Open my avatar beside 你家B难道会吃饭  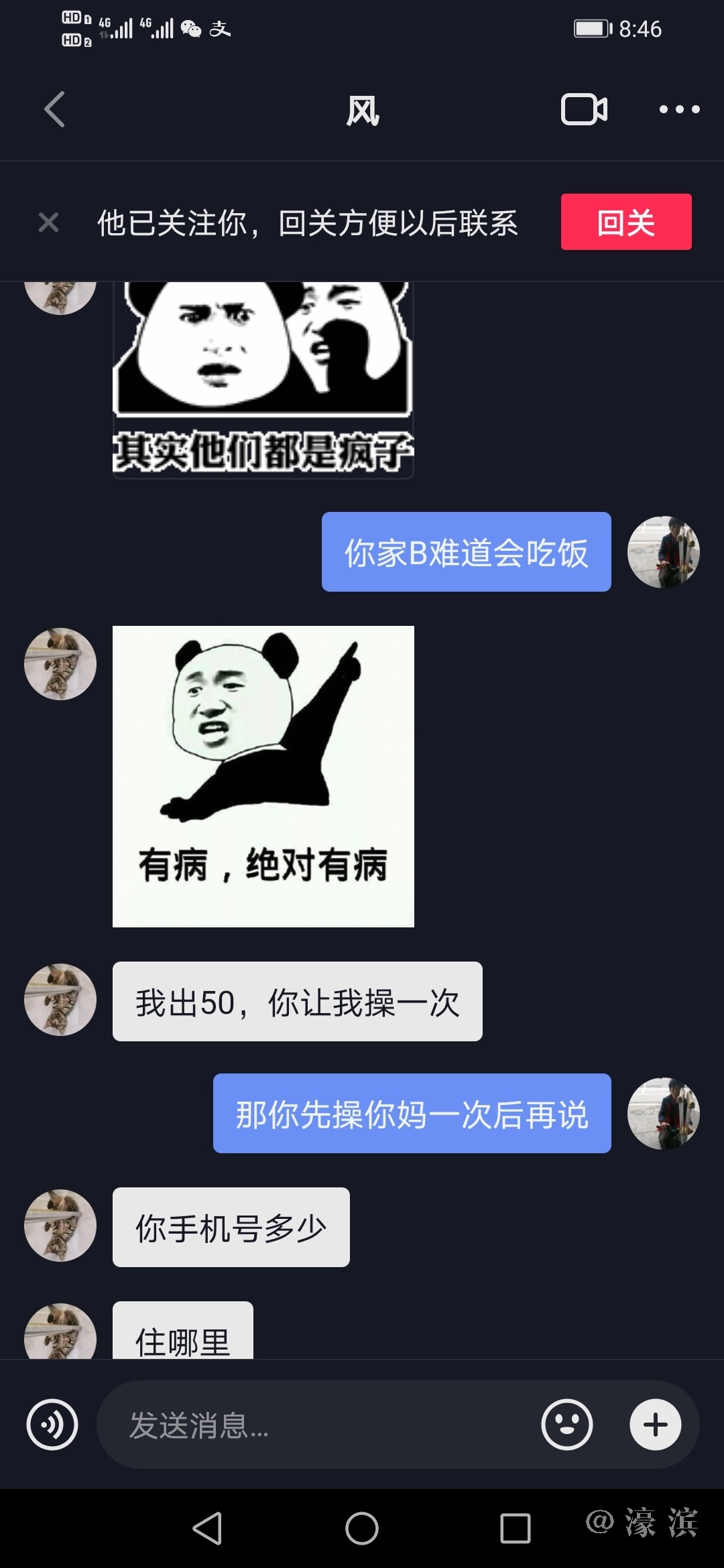click(663, 552)
